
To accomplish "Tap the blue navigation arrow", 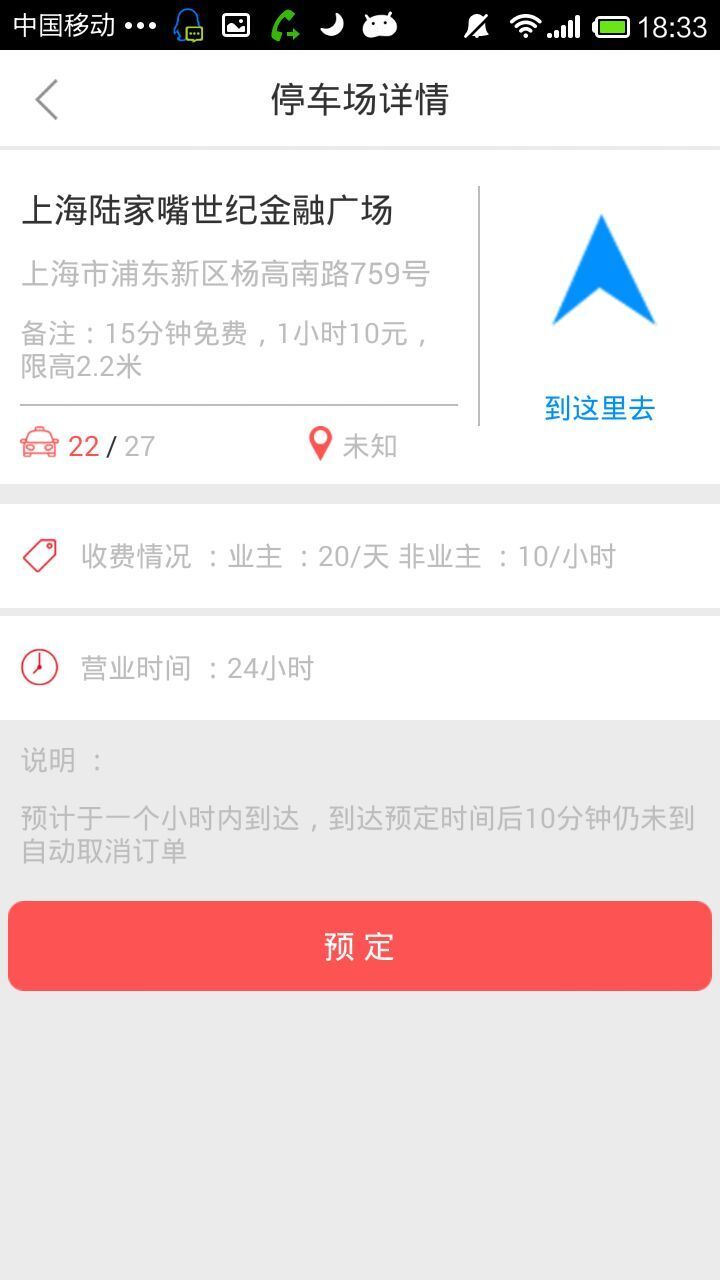I will pyautogui.click(x=603, y=270).
